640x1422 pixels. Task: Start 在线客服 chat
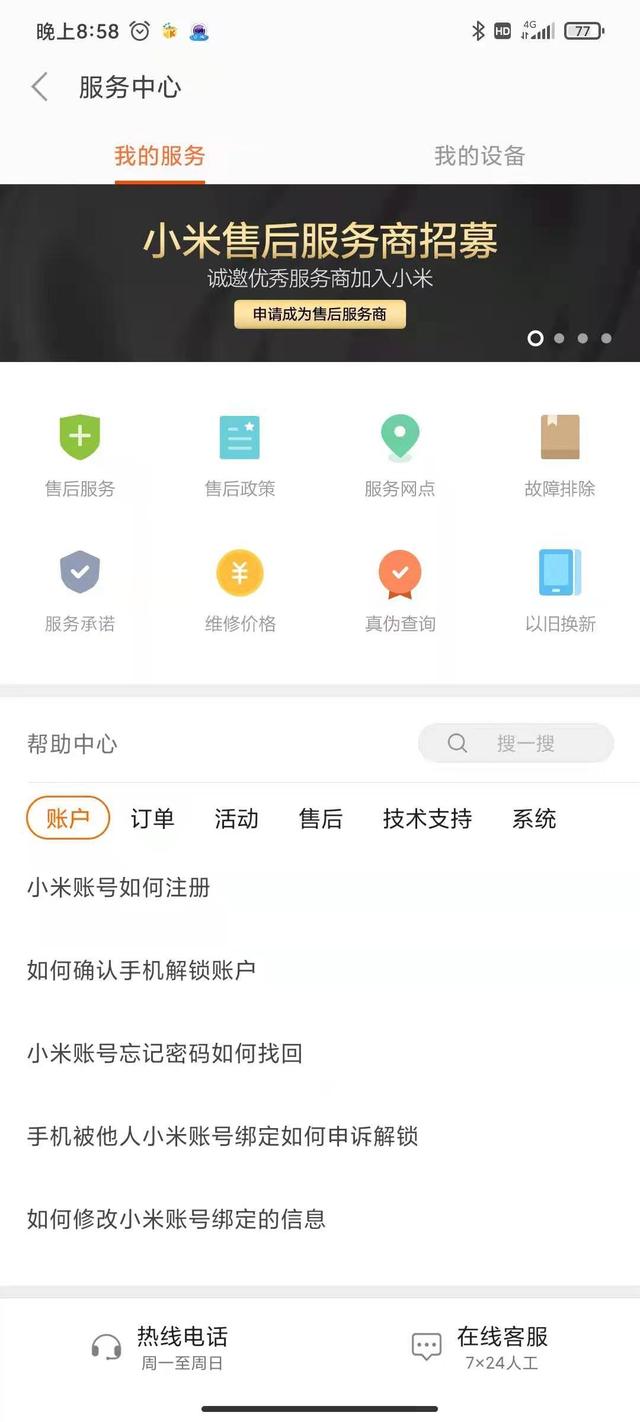pyautogui.click(x=480, y=1347)
